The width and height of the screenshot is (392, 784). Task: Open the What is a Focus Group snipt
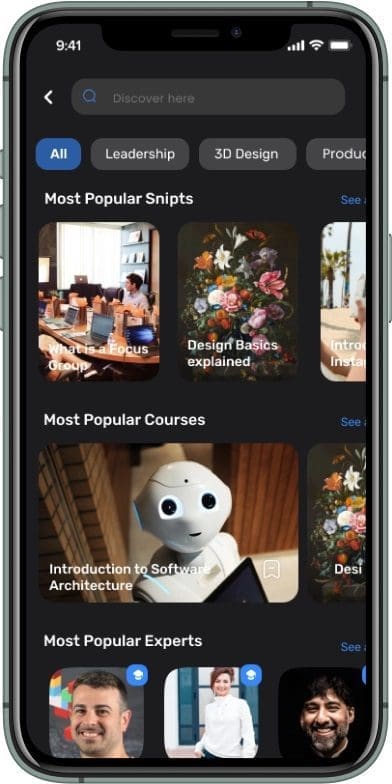click(x=99, y=302)
